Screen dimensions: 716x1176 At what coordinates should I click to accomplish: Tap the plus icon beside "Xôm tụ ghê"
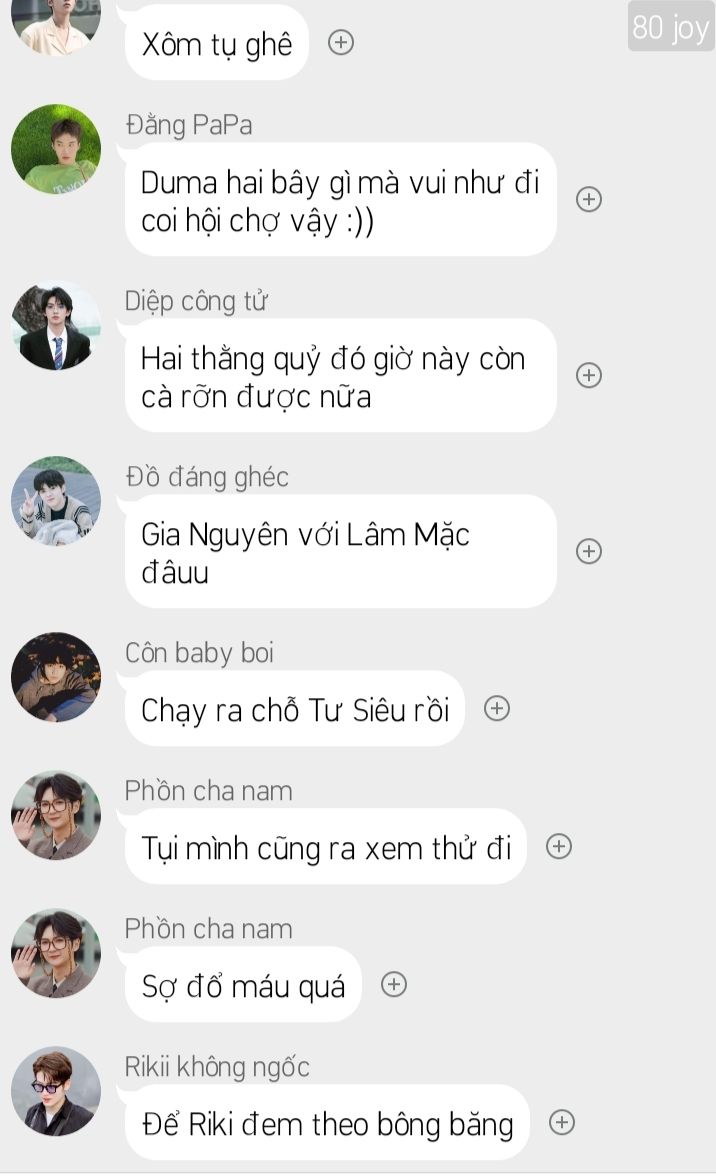341,43
